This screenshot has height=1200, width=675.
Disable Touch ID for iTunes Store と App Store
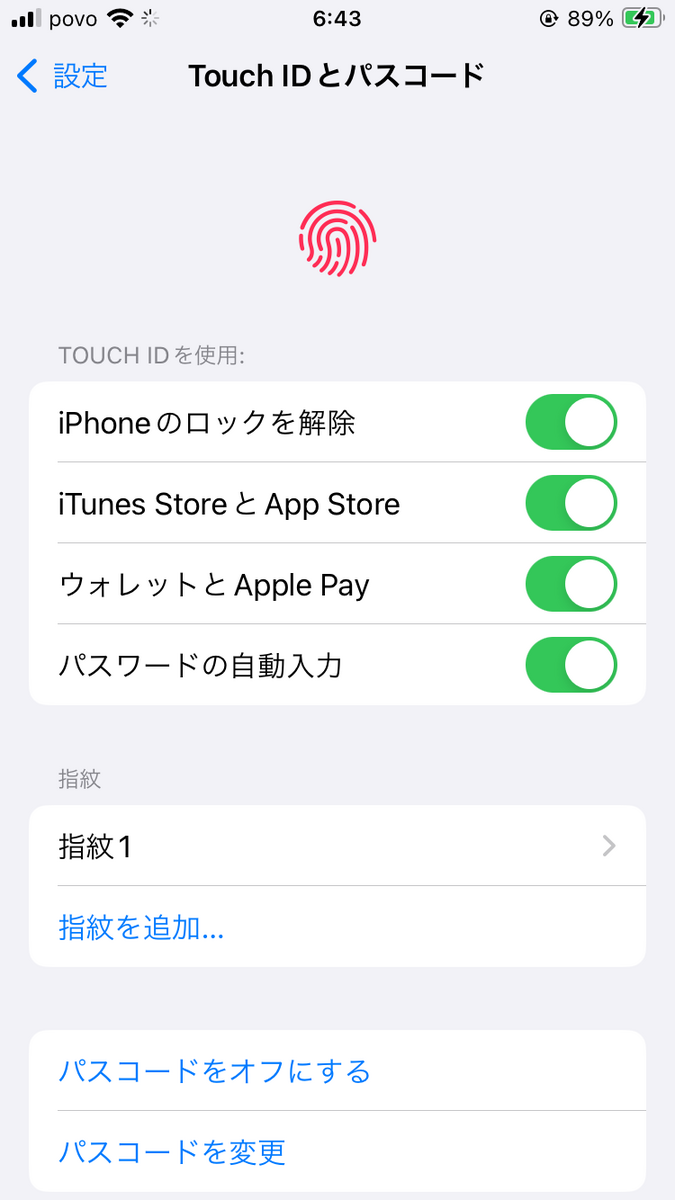coord(571,503)
